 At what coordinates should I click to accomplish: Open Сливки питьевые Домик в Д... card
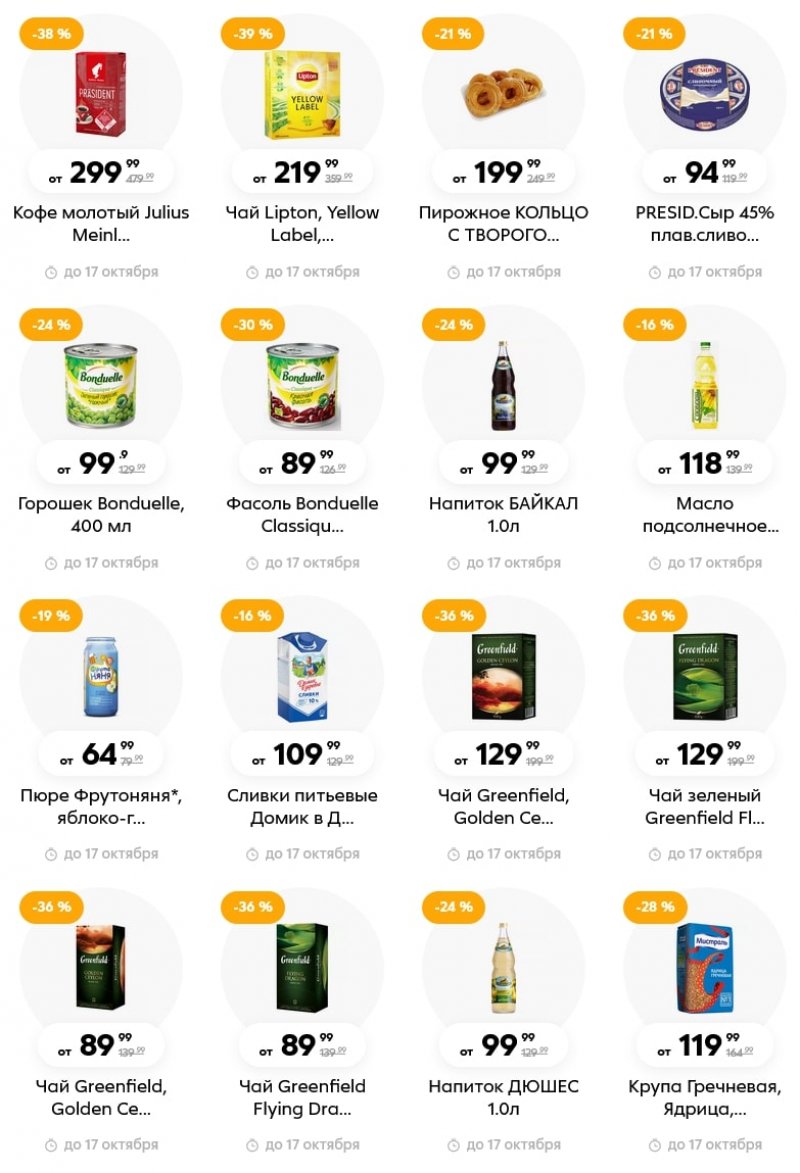[302, 677]
